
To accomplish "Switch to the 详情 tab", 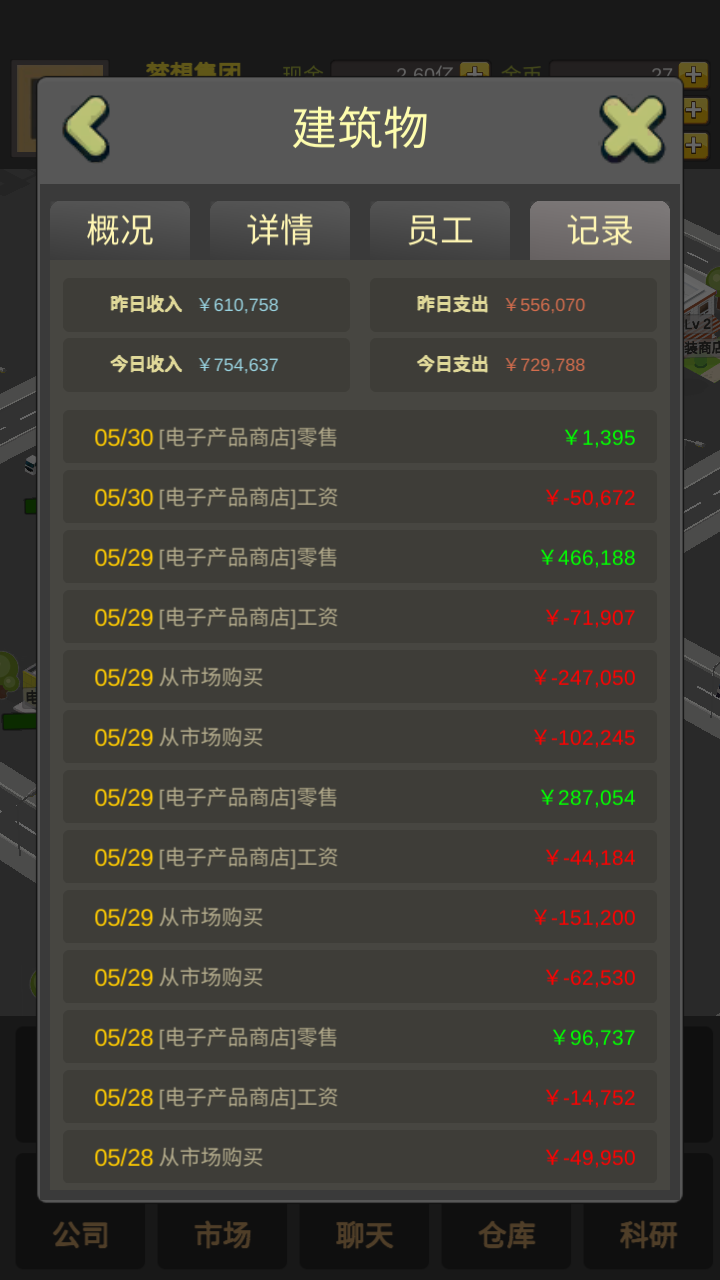I will coord(280,230).
